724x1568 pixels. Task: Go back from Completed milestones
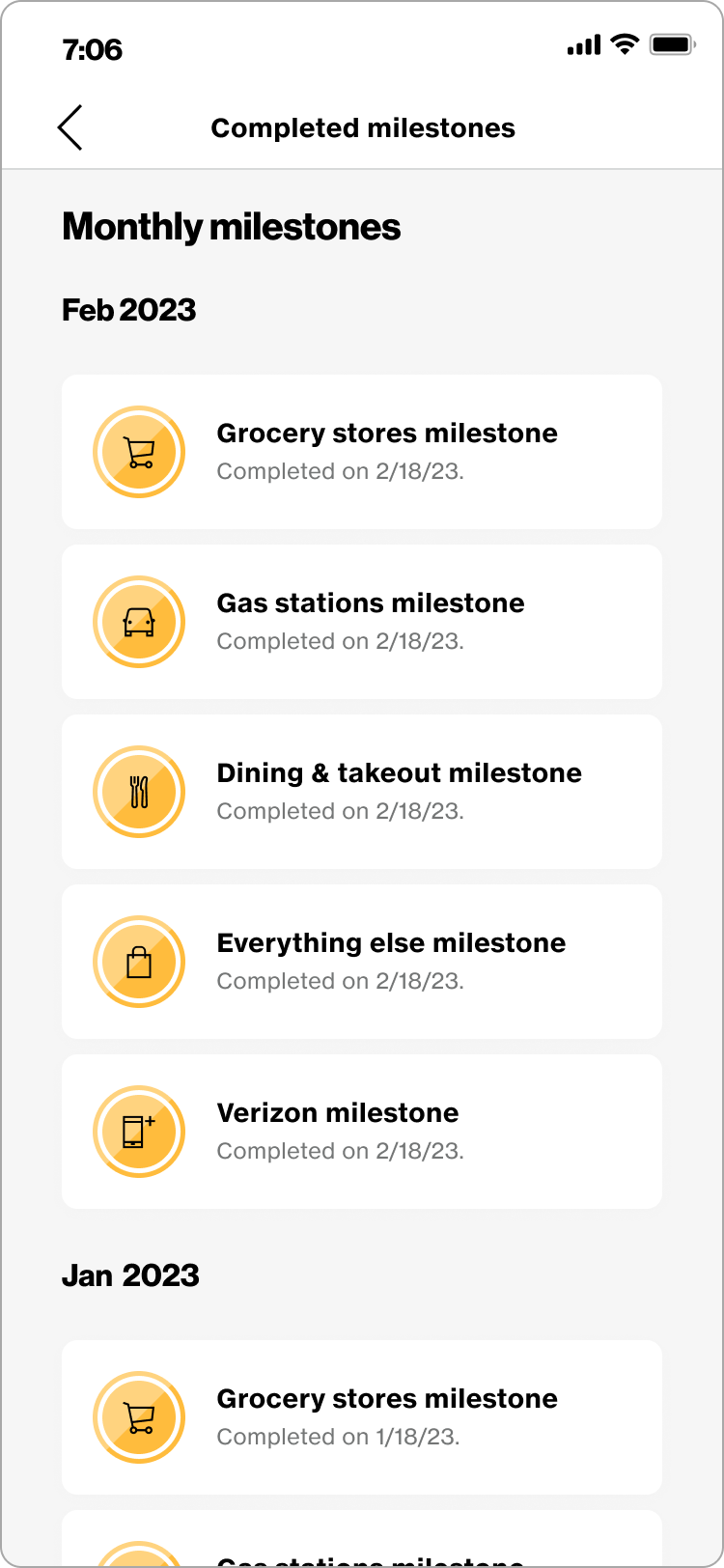tap(70, 127)
